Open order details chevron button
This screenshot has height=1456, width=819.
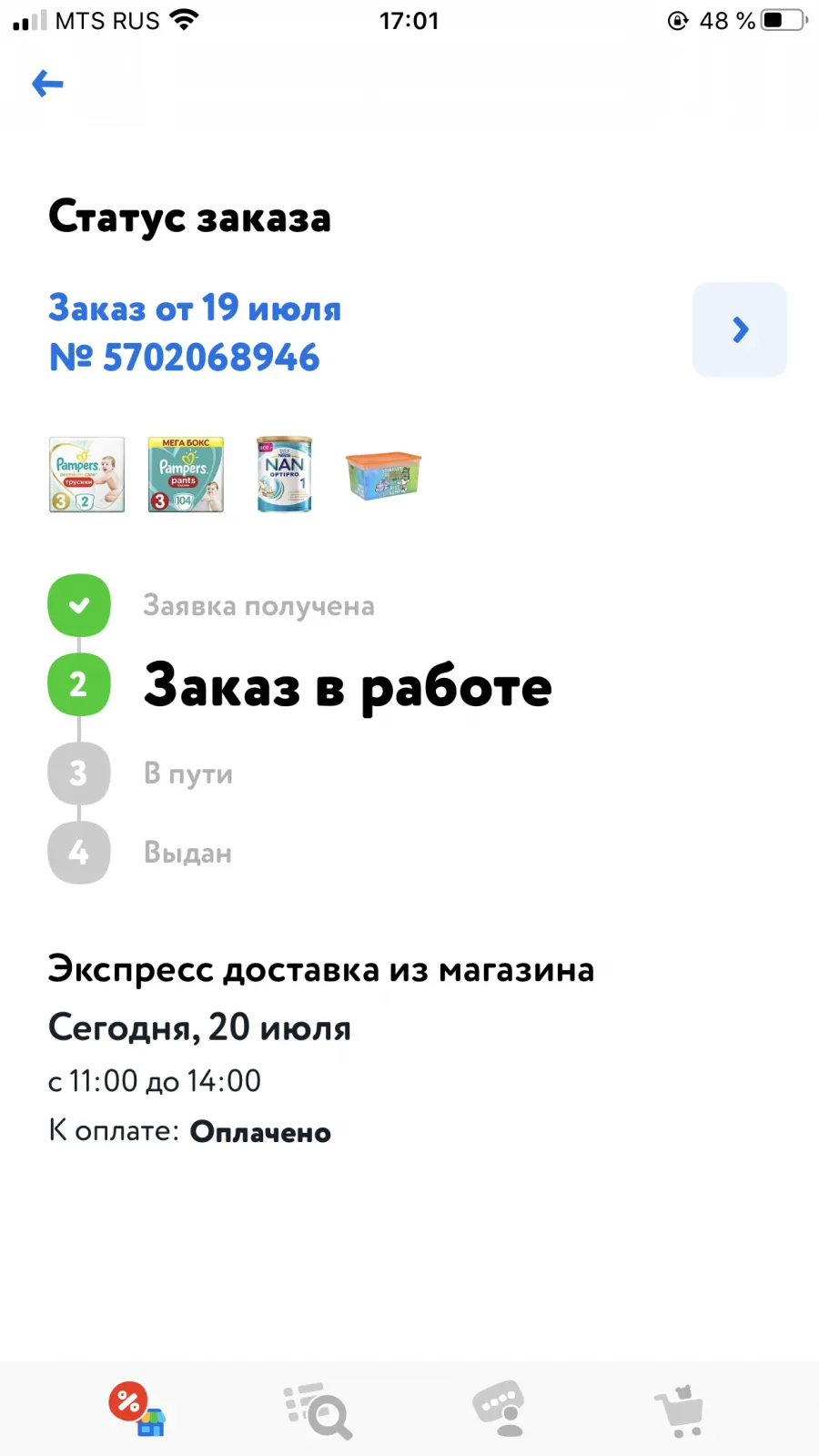739,329
